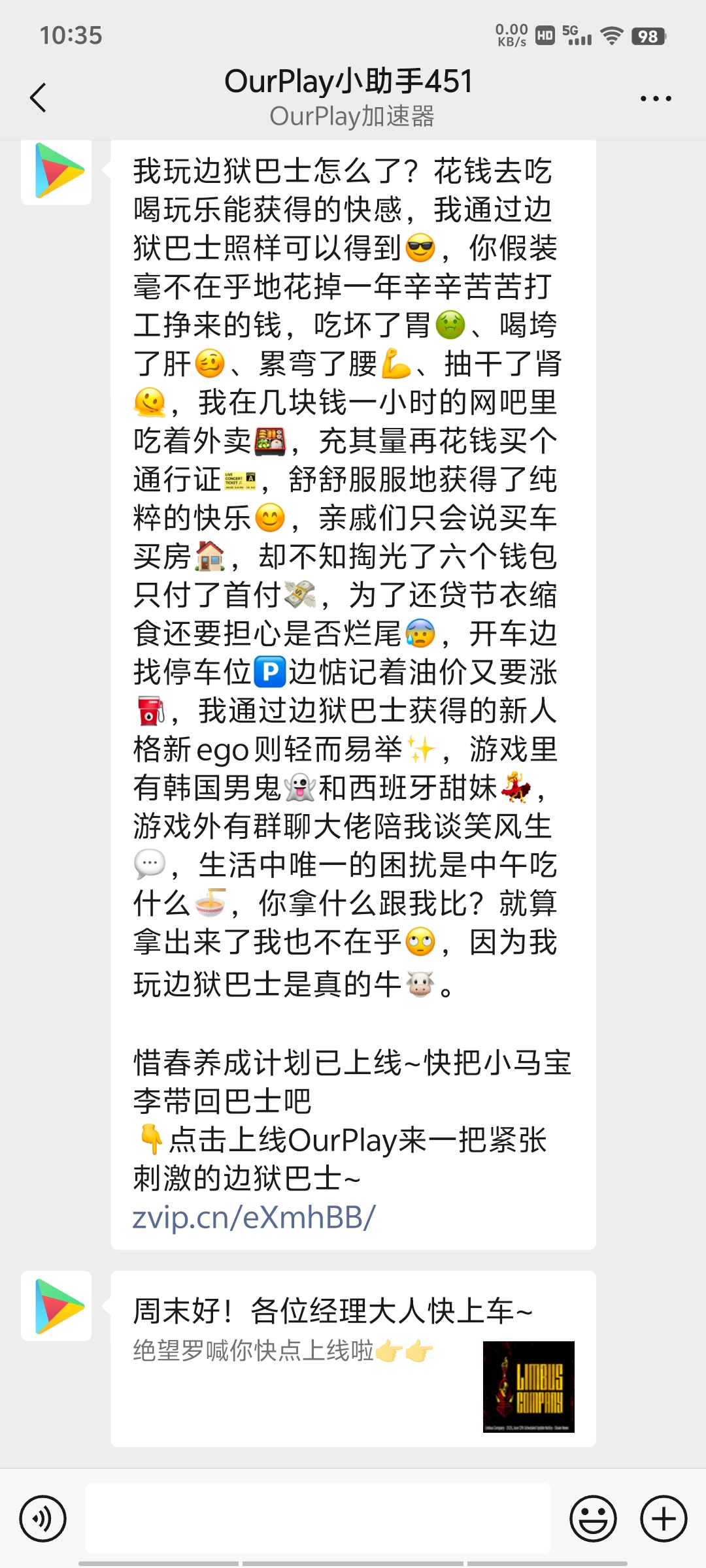This screenshot has width=706, height=1568.
Task: Focus the message text field
Action: coord(318,1518)
